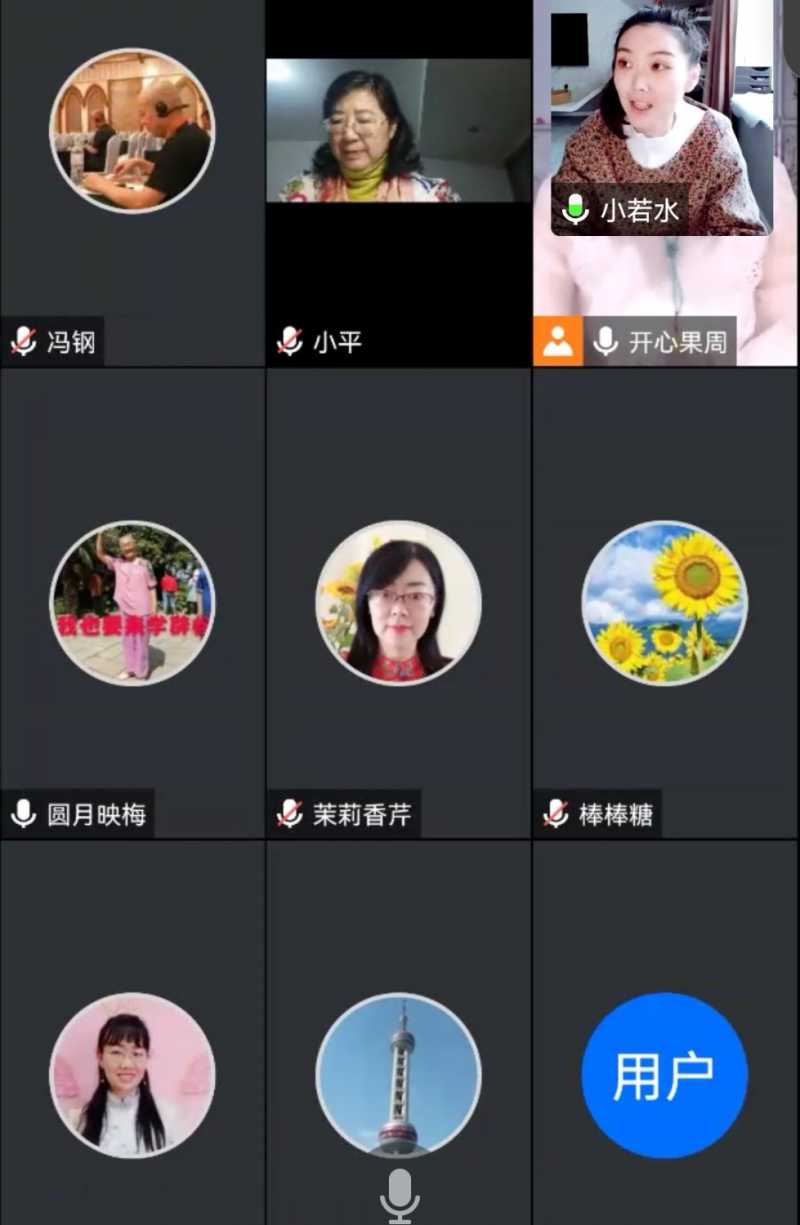Click the blue 用户 avatar
This screenshot has width=800, height=1225.
pyautogui.click(x=663, y=1075)
